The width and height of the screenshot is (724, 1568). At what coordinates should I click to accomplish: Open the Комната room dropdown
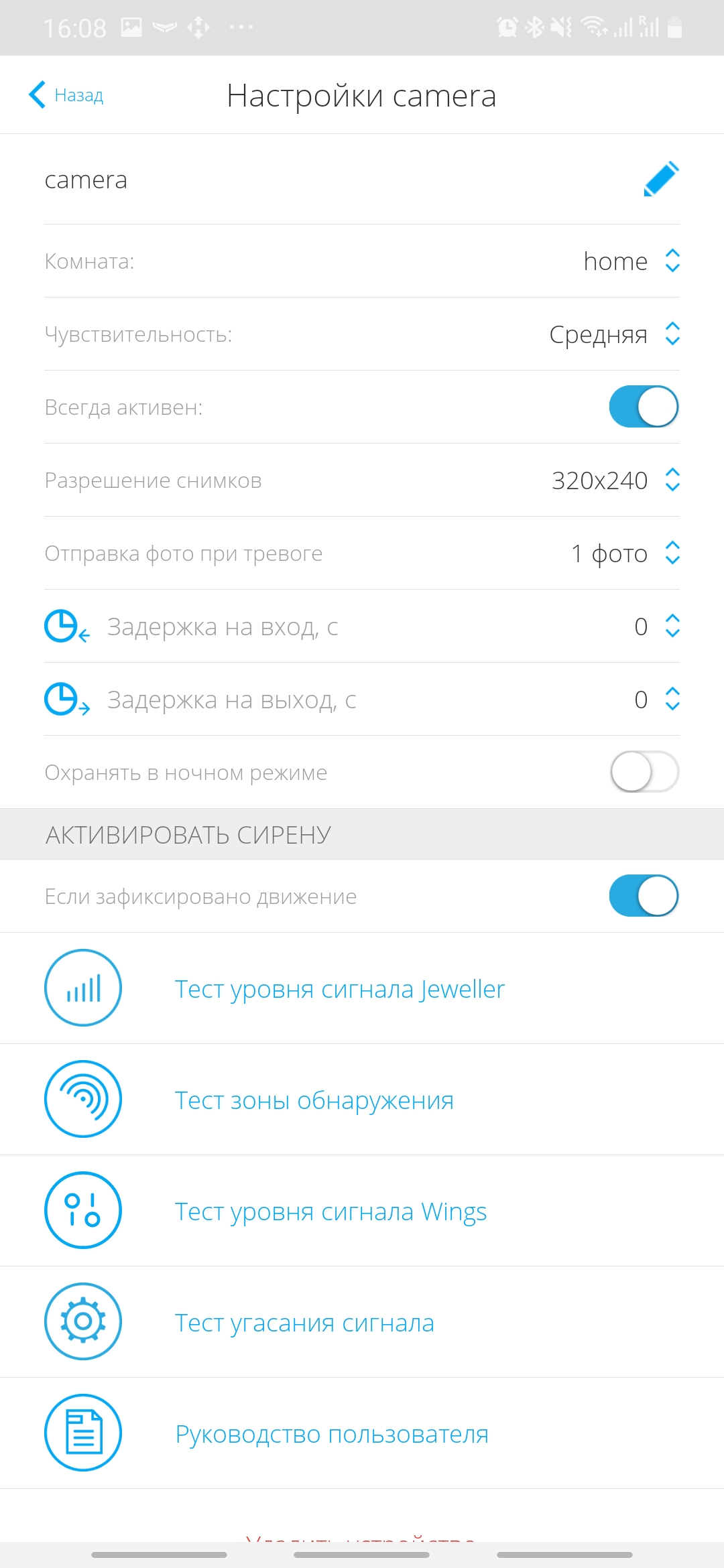630,261
